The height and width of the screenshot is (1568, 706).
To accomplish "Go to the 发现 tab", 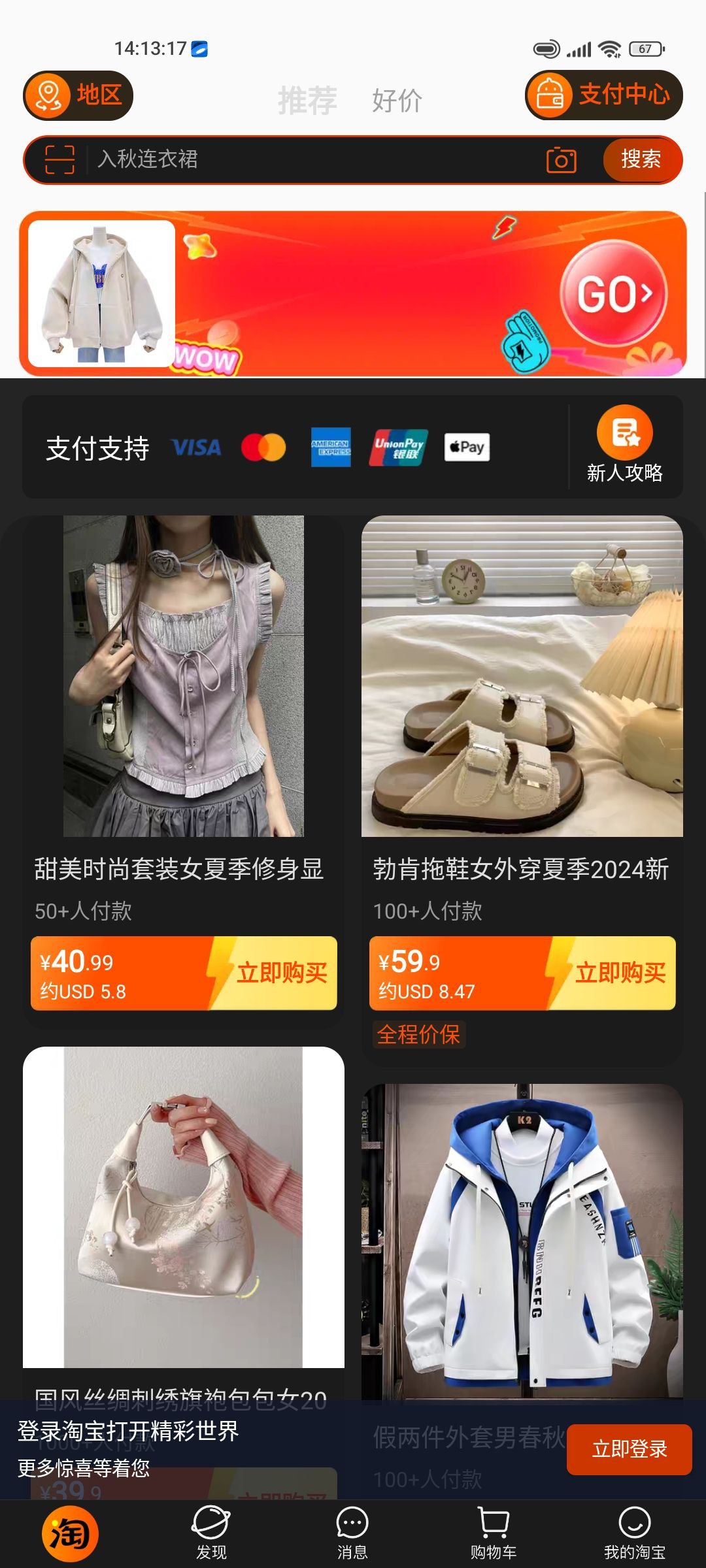I will tap(211, 1533).
